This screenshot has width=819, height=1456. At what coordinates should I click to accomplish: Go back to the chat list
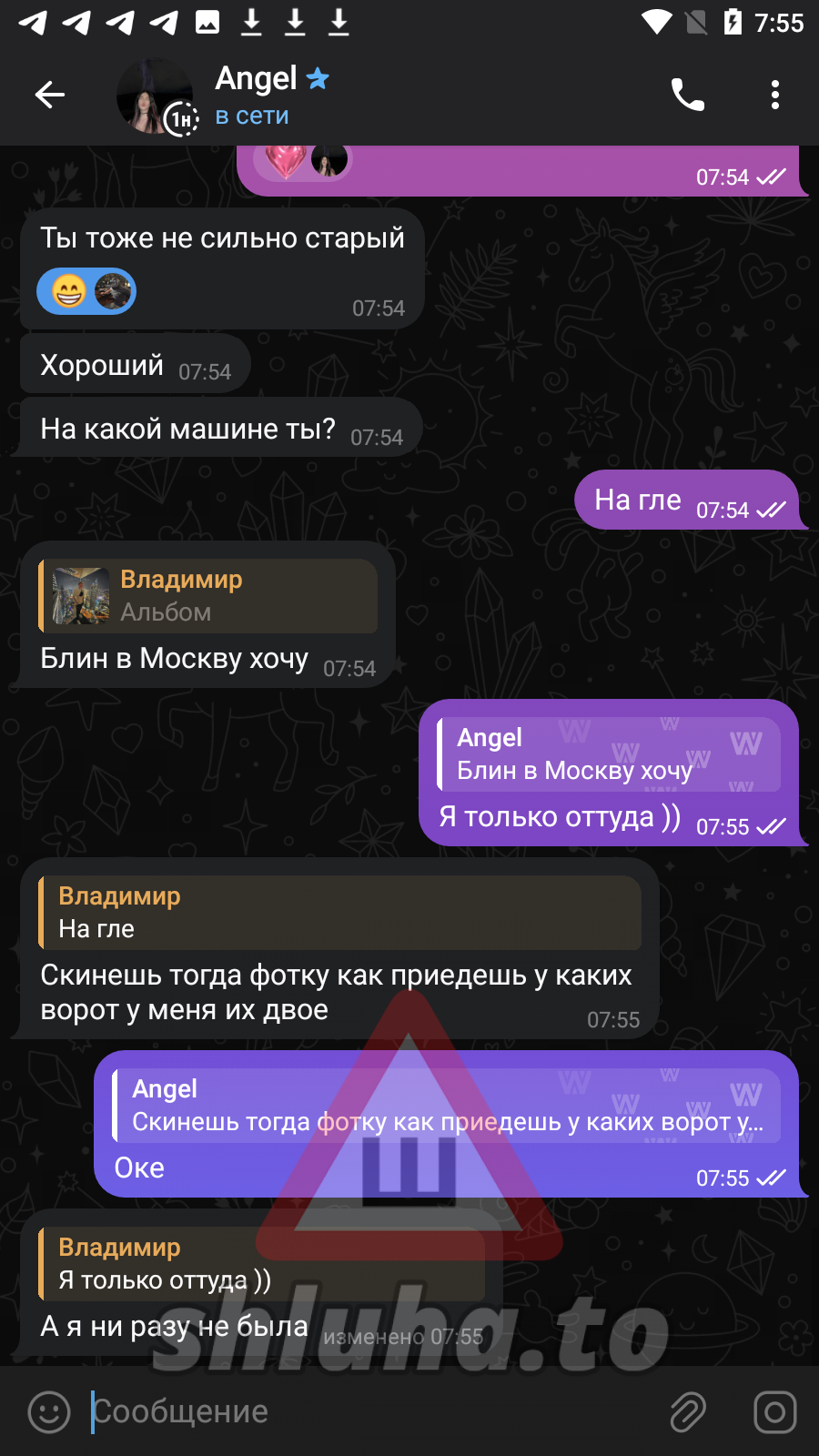click(50, 95)
